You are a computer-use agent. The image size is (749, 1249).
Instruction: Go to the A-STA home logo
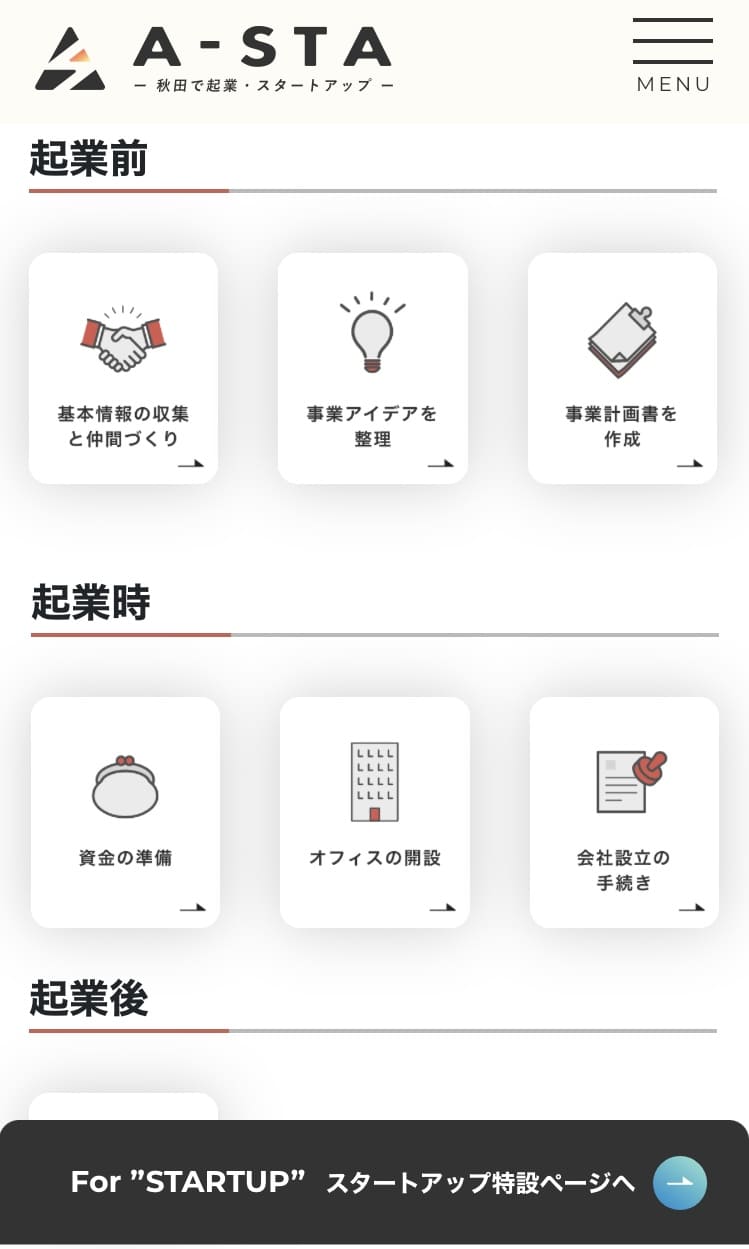point(214,58)
